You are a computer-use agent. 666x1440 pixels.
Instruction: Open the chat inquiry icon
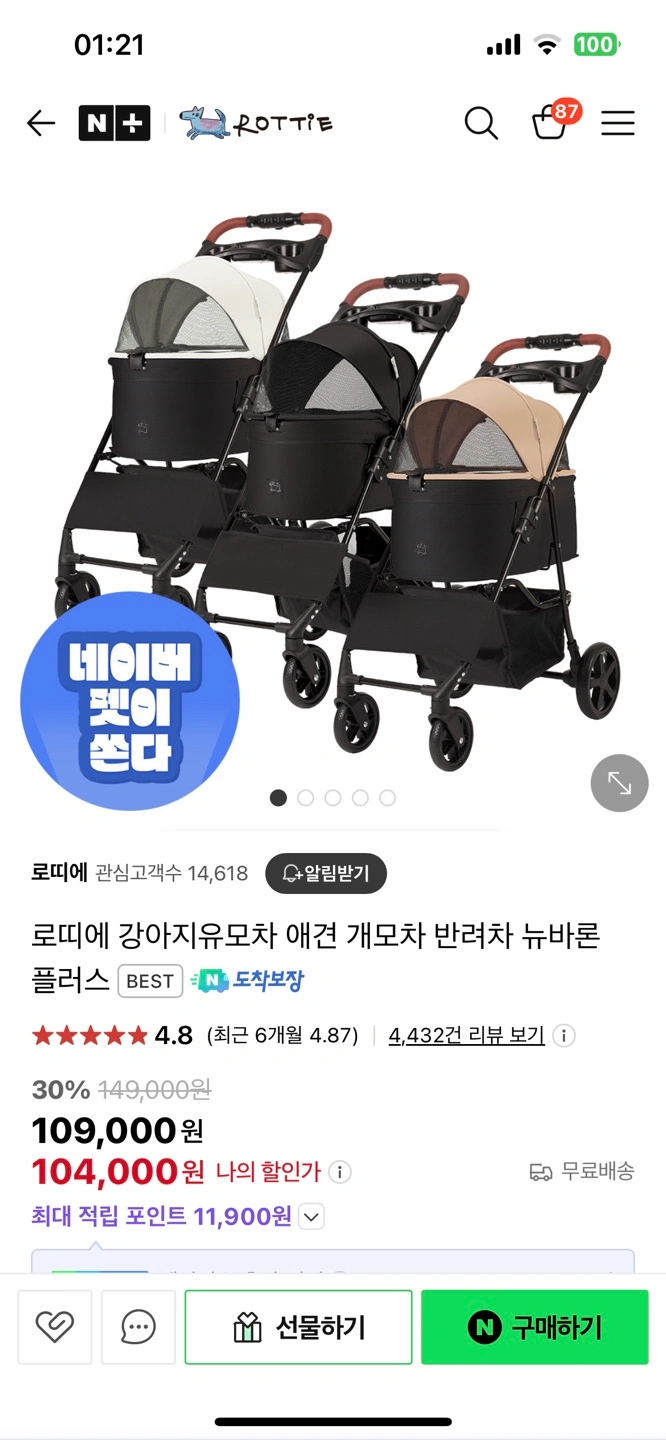point(138,1327)
